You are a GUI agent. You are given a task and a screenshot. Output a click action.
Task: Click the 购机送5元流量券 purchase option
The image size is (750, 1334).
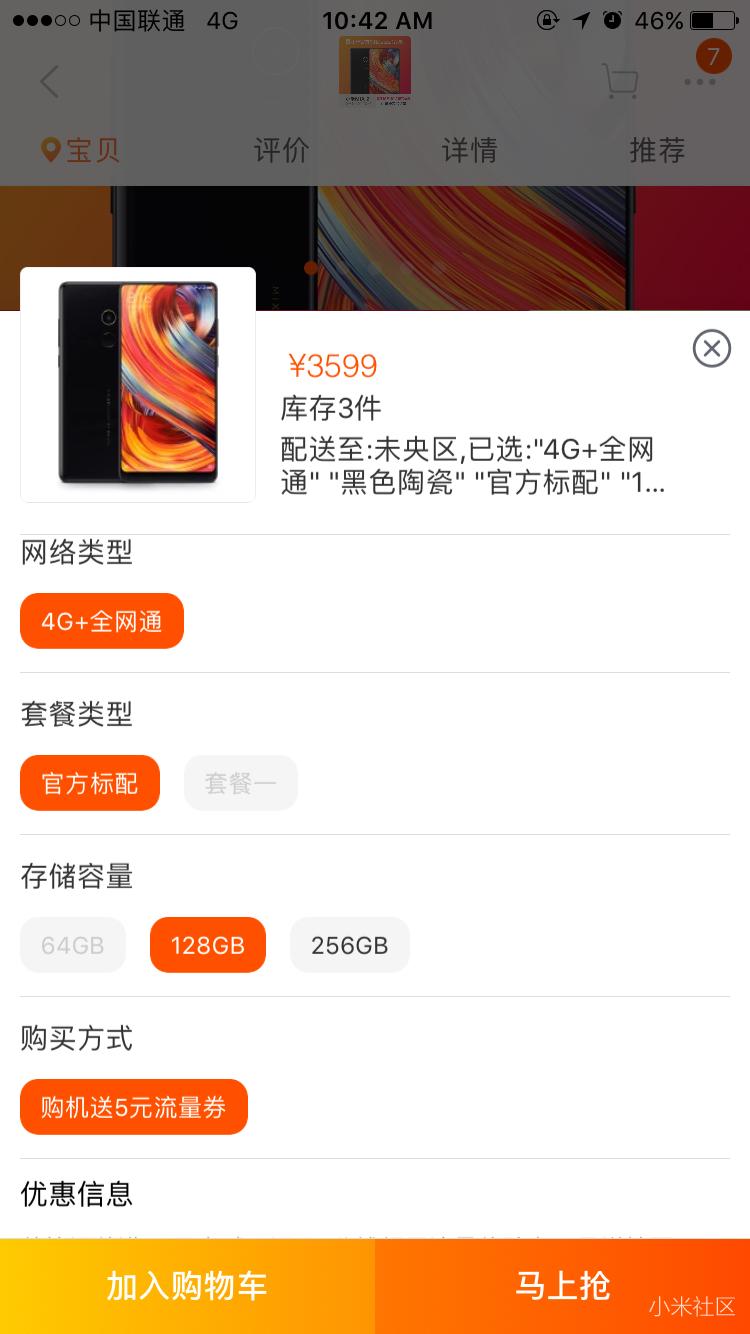coord(133,1106)
